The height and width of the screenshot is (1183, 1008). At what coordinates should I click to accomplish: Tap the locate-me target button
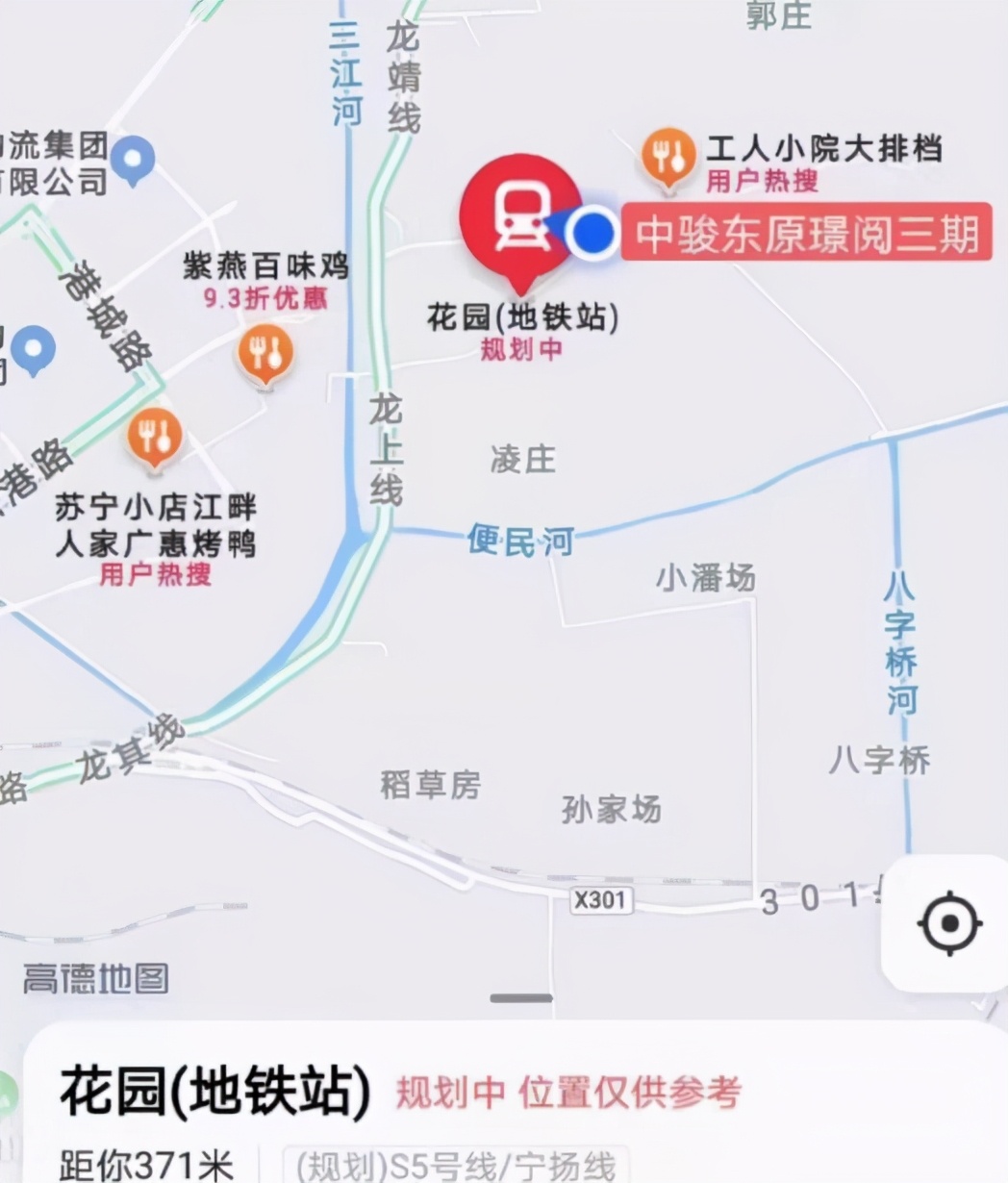click(x=949, y=923)
